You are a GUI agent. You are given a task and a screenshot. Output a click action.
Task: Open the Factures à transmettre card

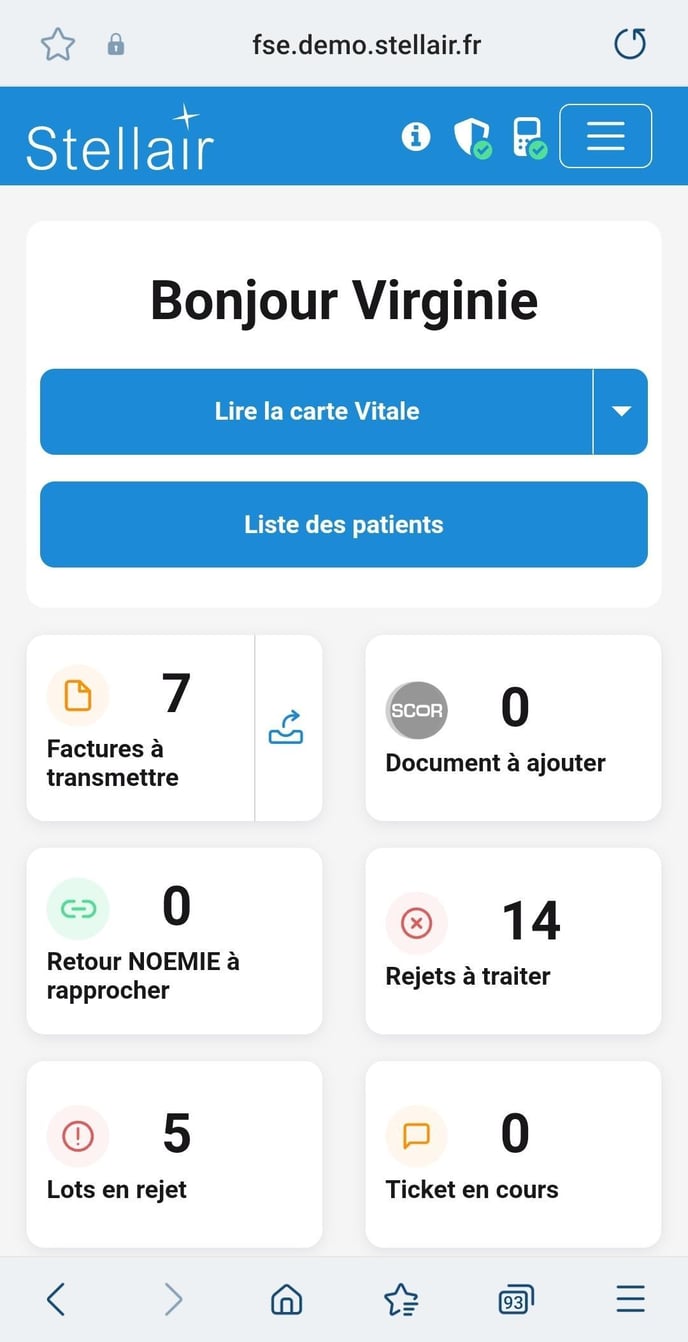coord(140,728)
